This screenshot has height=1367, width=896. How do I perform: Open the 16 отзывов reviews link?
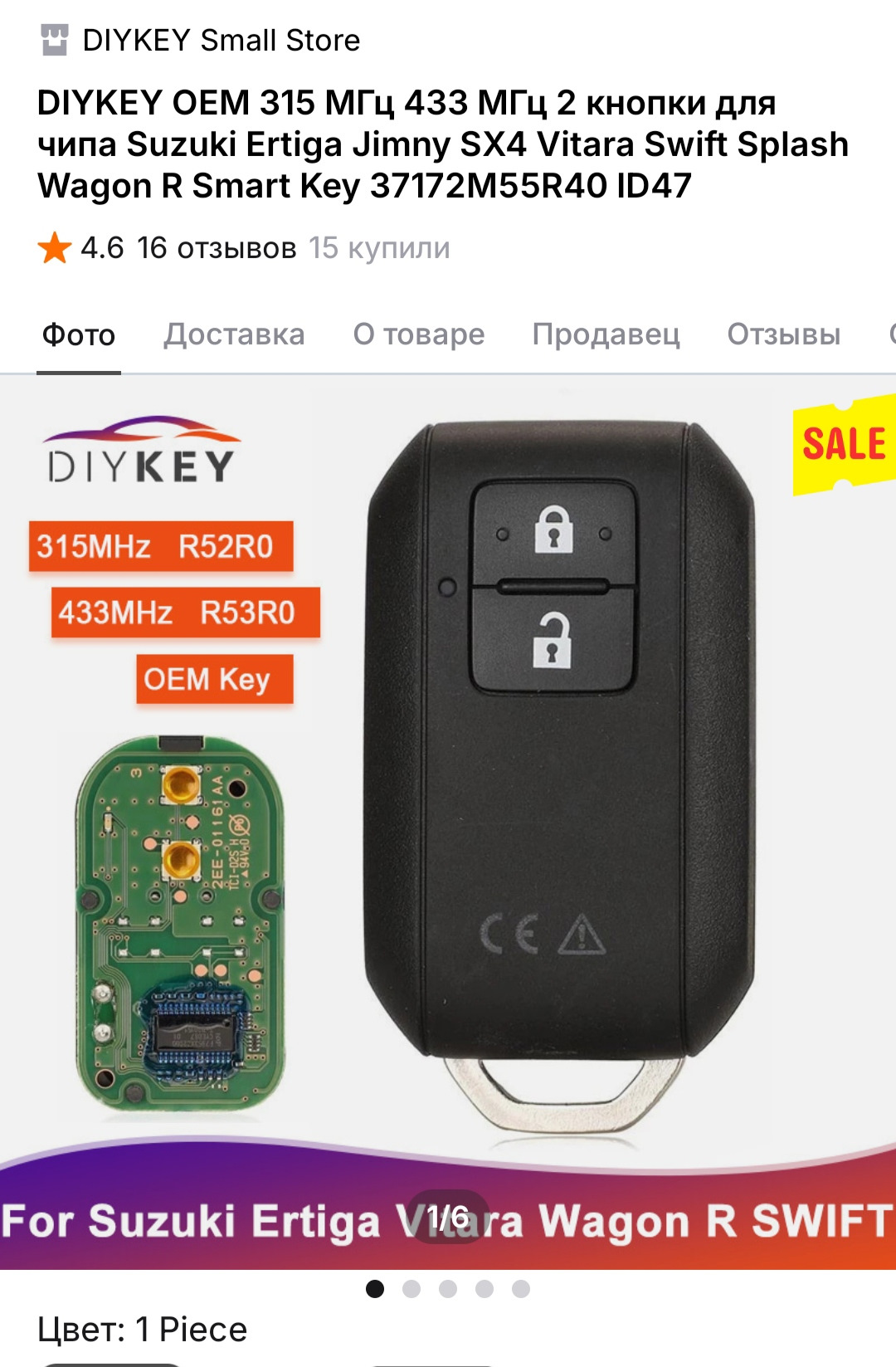pyautogui.click(x=216, y=247)
